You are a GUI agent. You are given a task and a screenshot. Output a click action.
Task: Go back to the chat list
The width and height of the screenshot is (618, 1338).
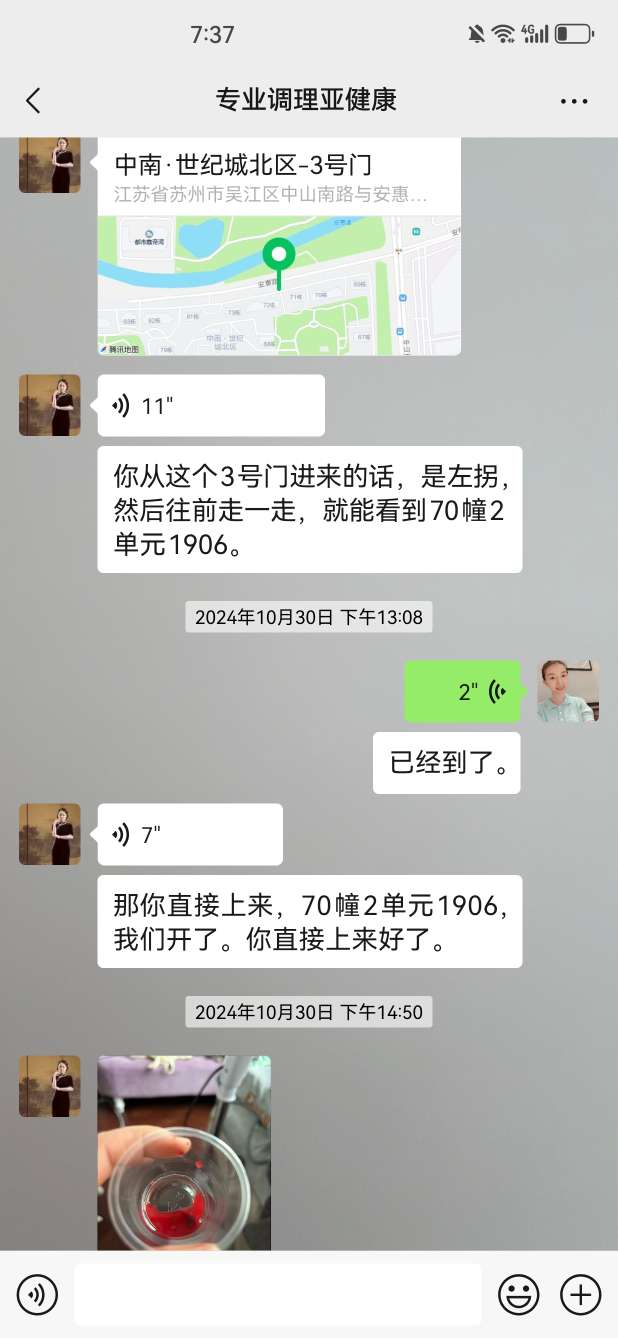click(33, 100)
